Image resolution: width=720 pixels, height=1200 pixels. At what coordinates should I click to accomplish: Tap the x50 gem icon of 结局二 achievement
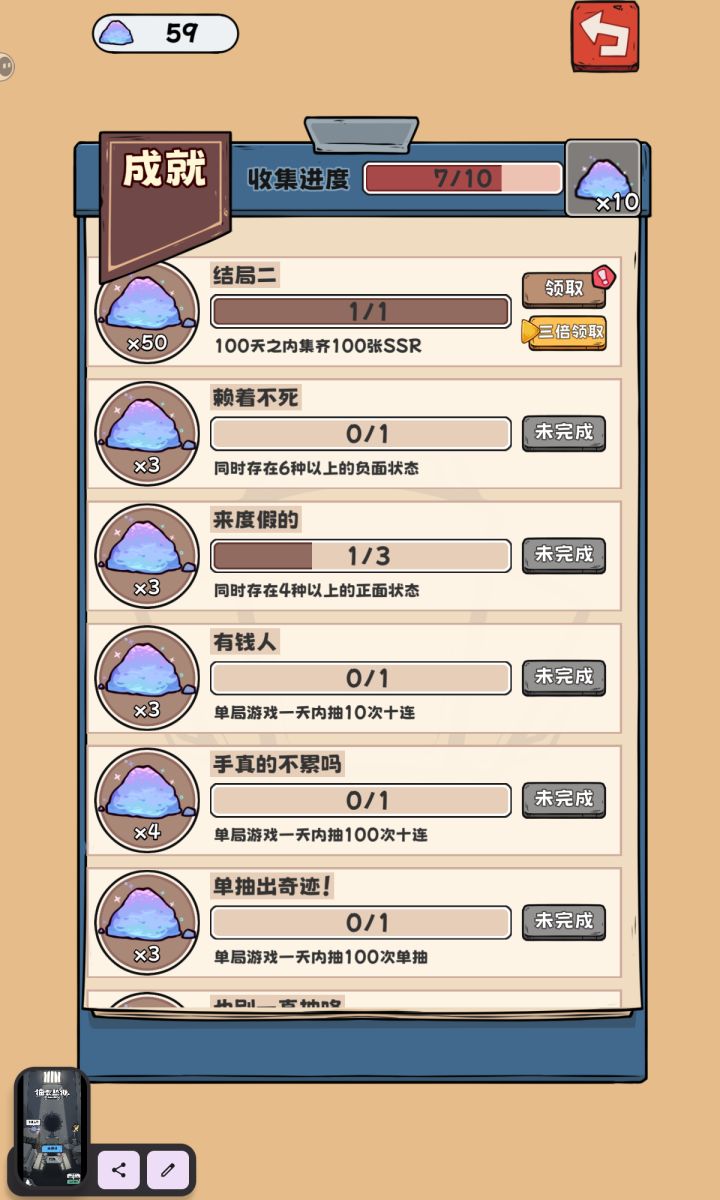tap(147, 312)
